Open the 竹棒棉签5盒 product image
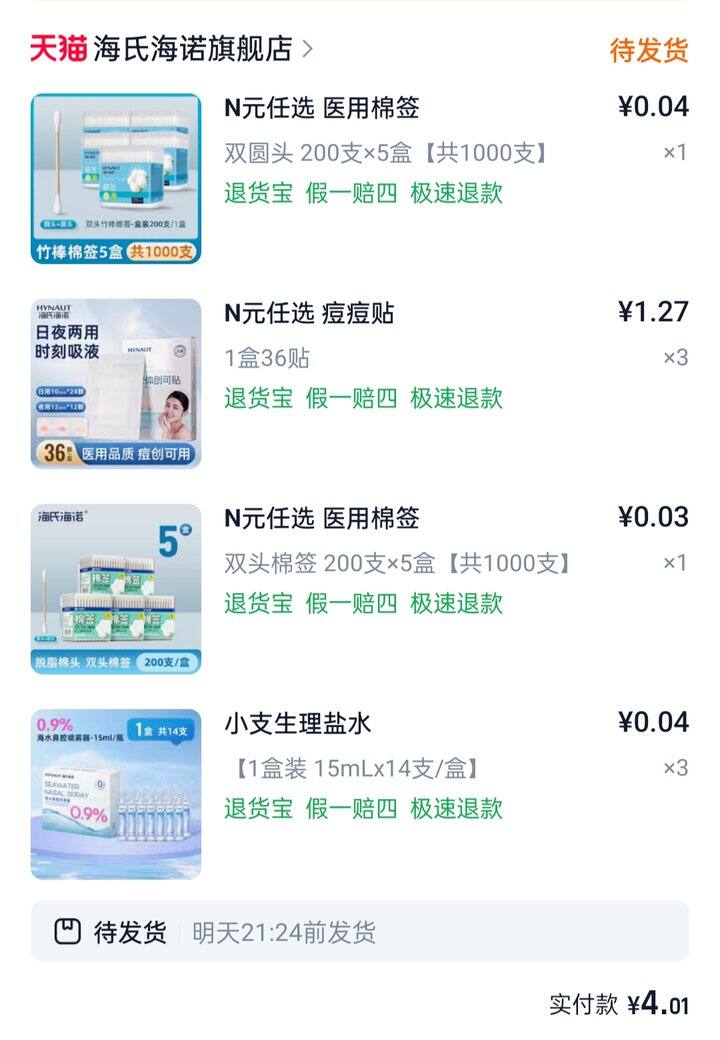The height and width of the screenshot is (1040, 720). click(x=115, y=178)
